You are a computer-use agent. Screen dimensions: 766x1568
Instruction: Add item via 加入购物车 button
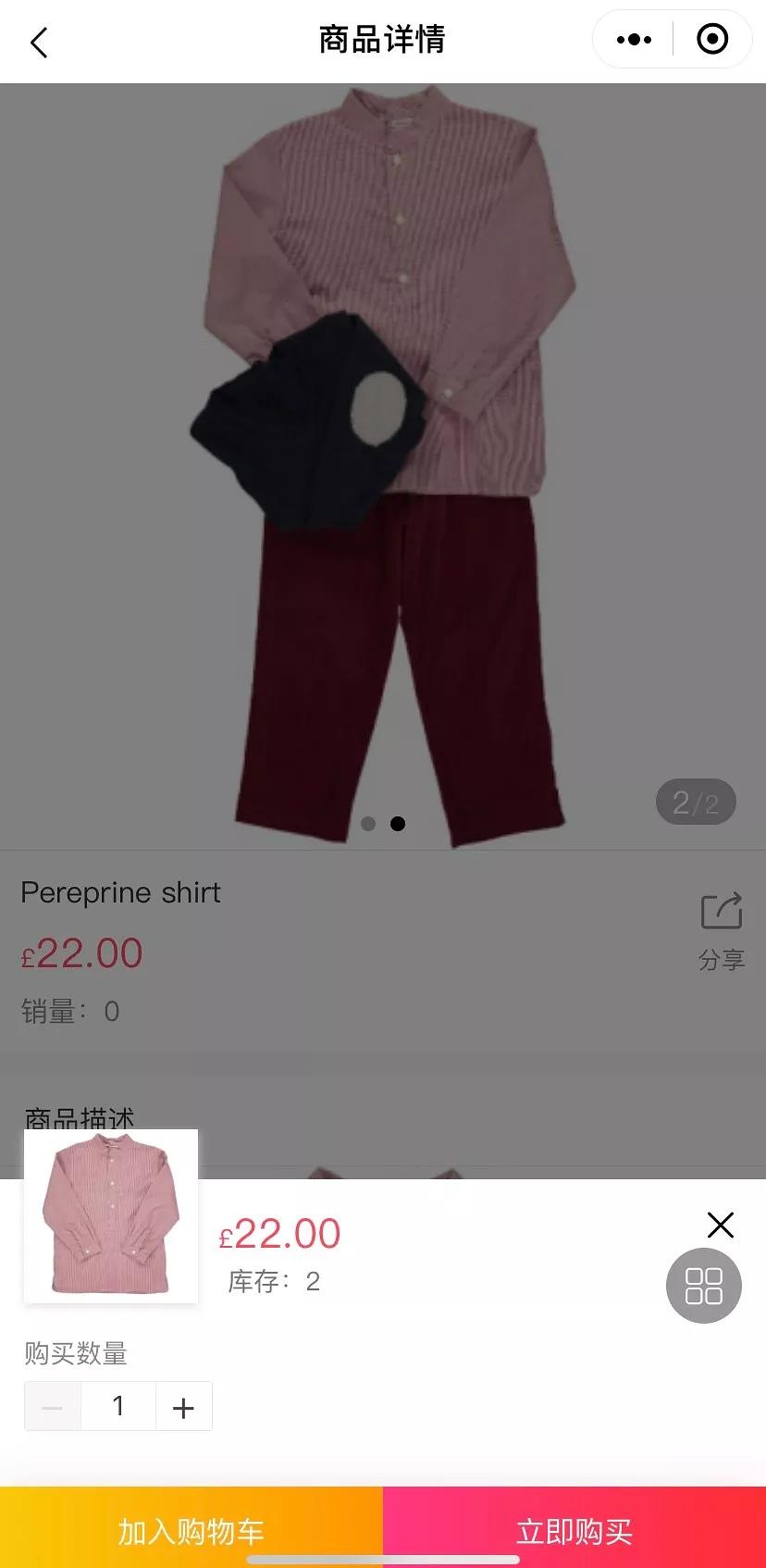(191, 1530)
